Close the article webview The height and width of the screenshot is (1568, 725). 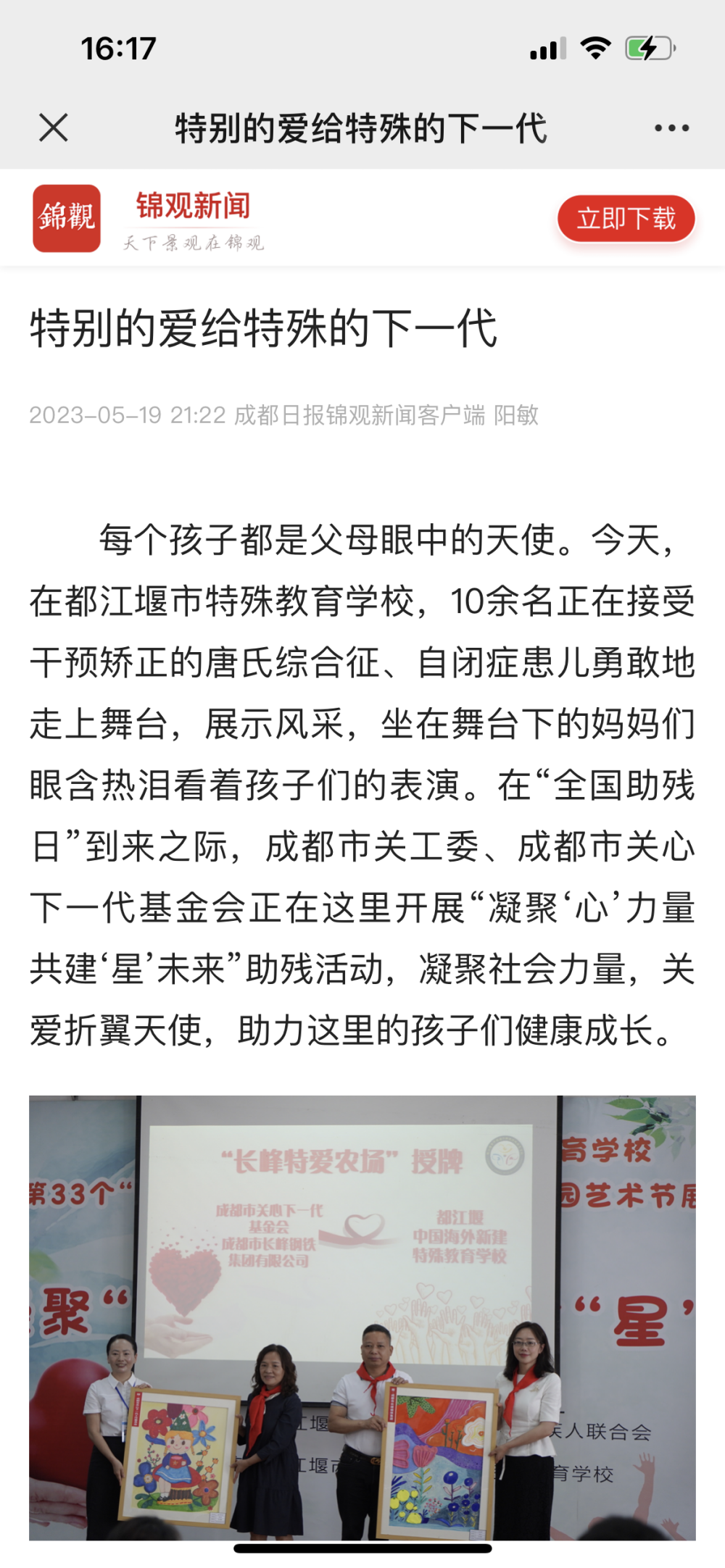coord(53,128)
